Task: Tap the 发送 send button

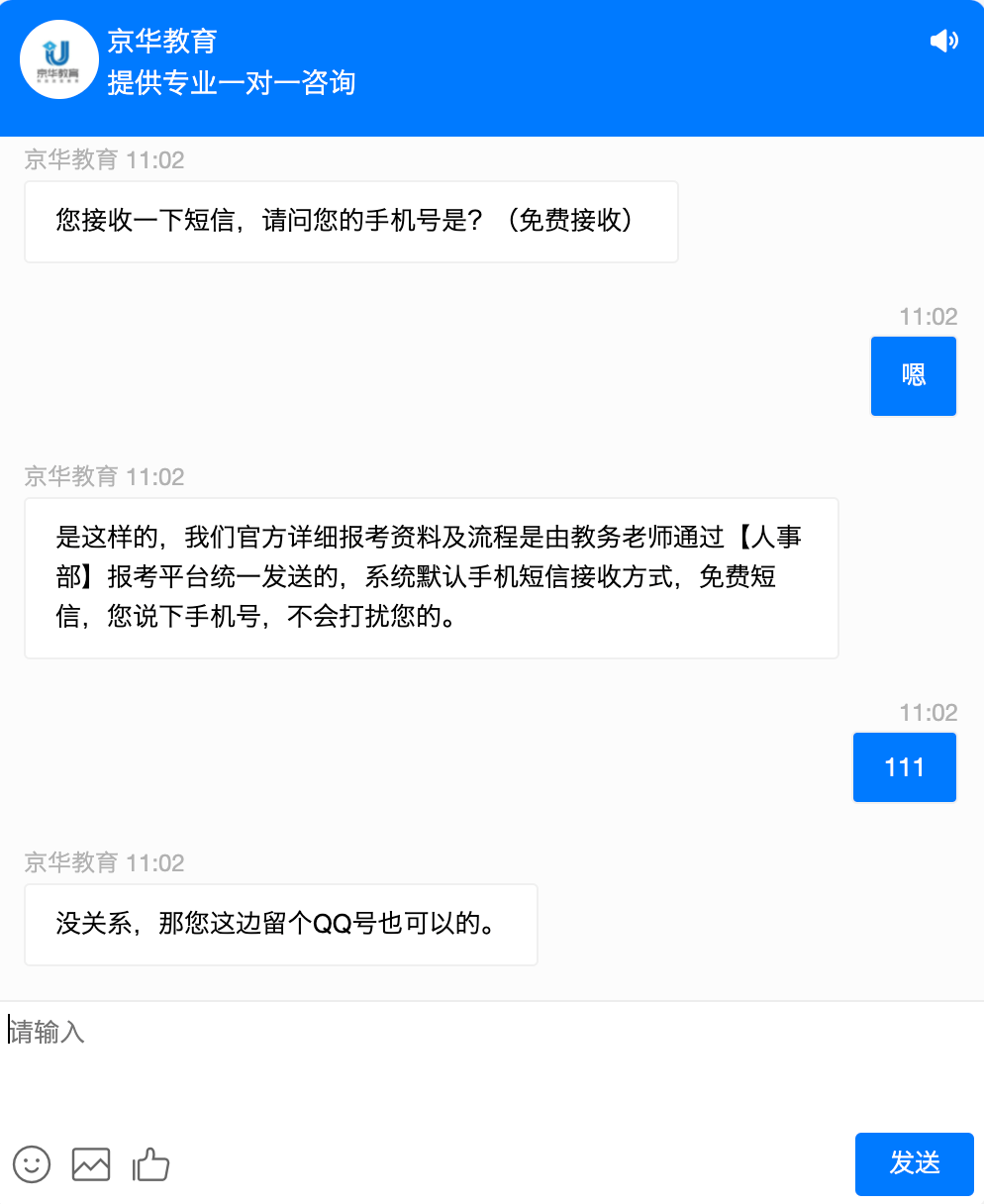Action: click(914, 1163)
